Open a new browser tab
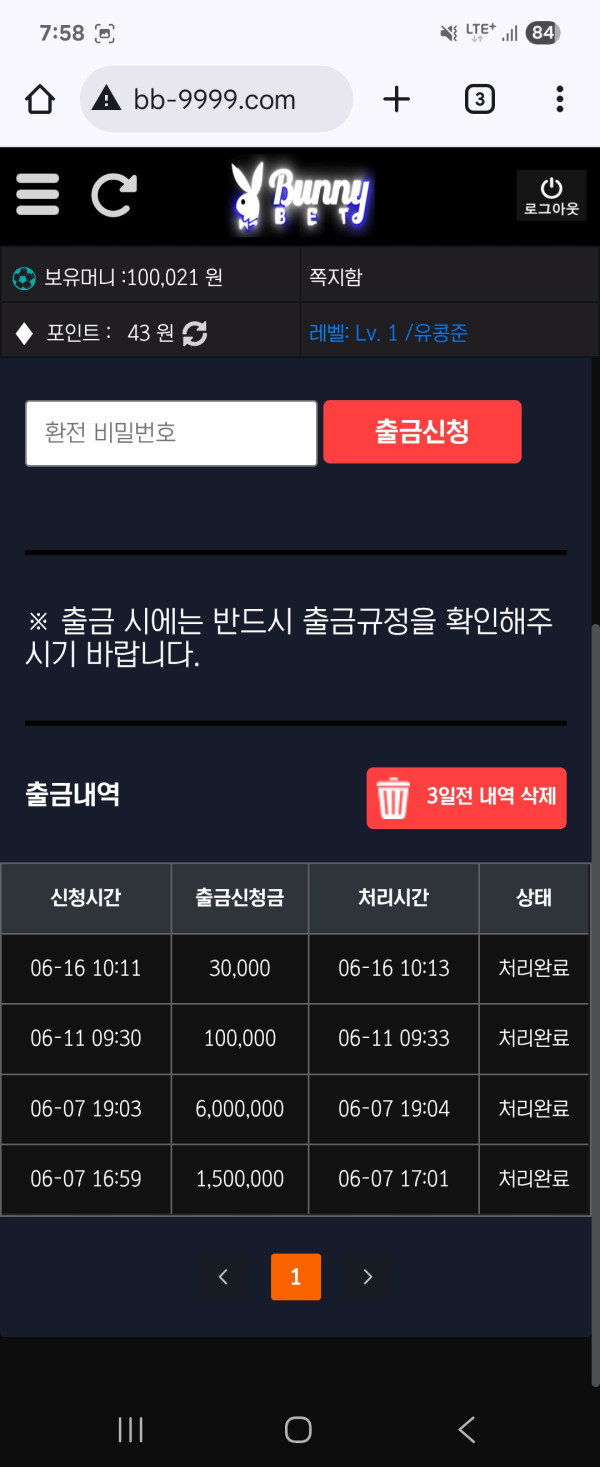This screenshot has height=1467, width=600. pyautogui.click(x=396, y=99)
